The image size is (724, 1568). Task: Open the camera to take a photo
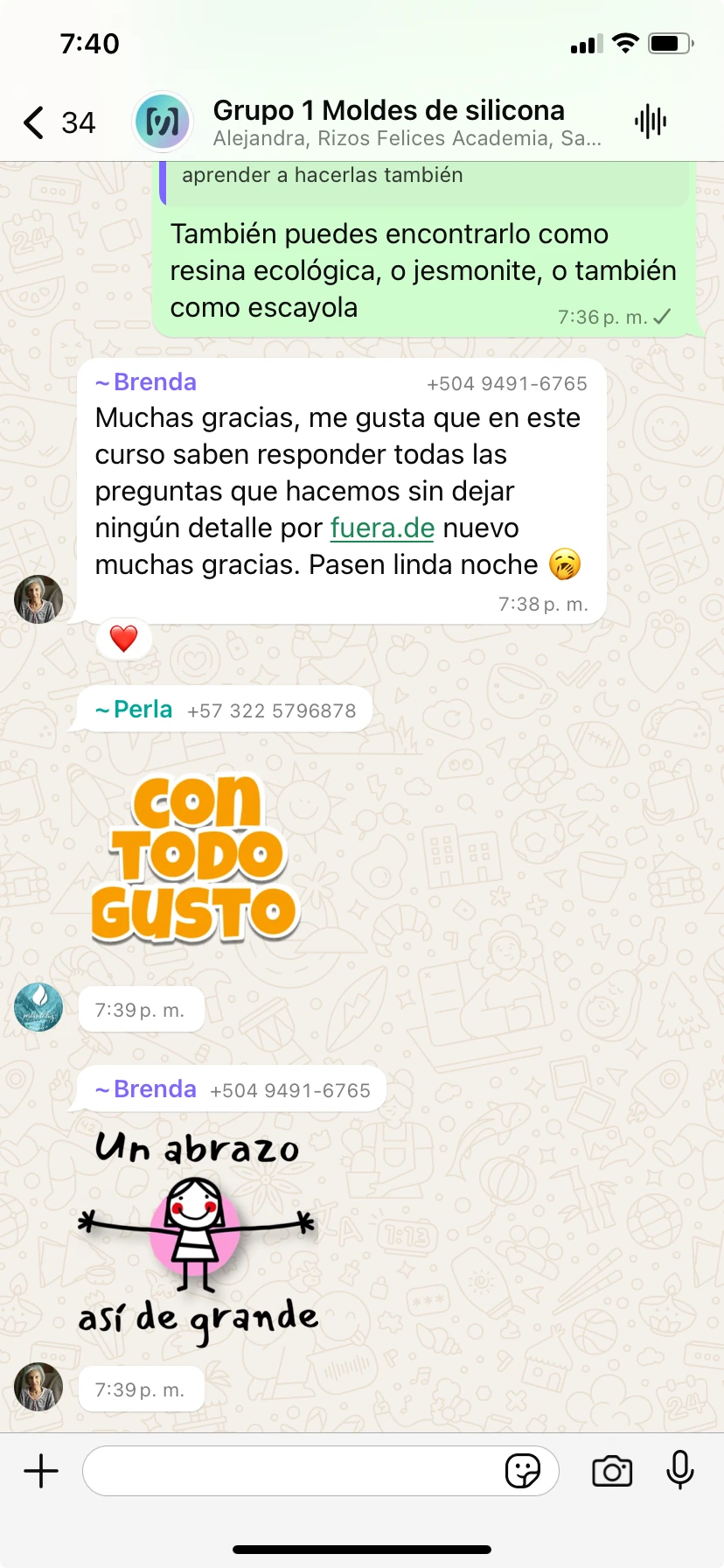612,1471
